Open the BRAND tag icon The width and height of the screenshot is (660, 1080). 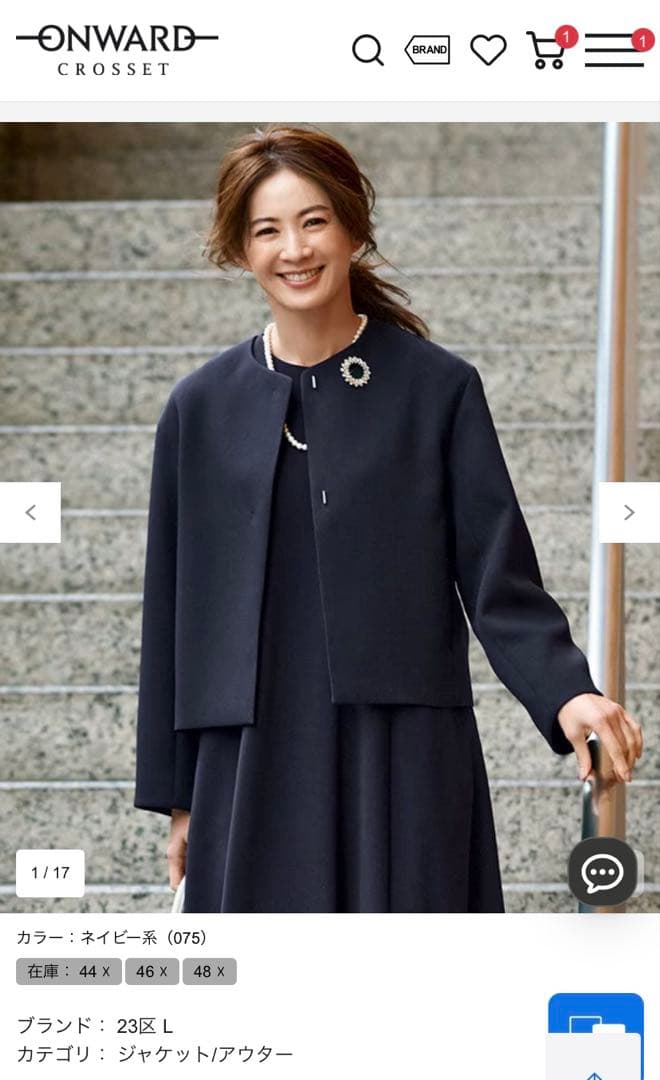(x=428, y=50)
